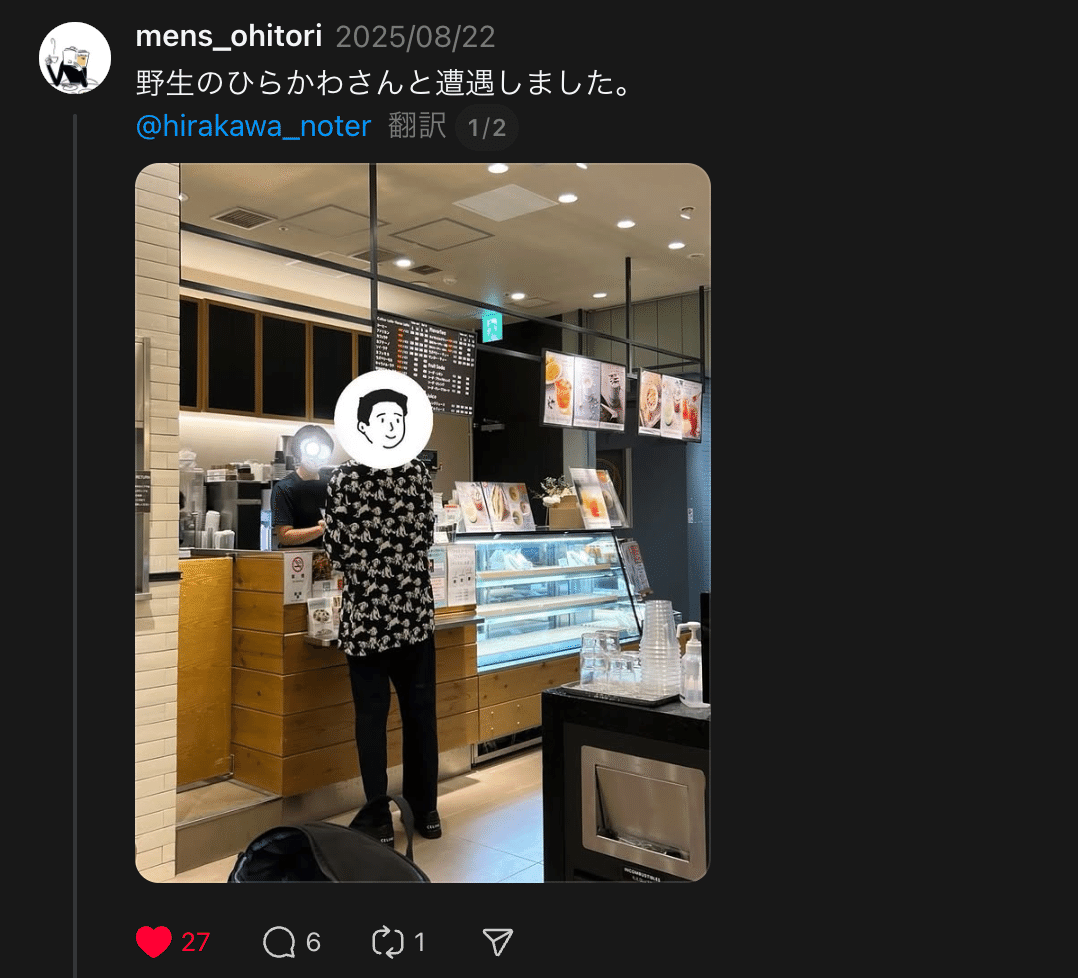Viewport: 1078px width, 978px height.
Task: Share the post via paper plane icon
Action: (497, 942)
